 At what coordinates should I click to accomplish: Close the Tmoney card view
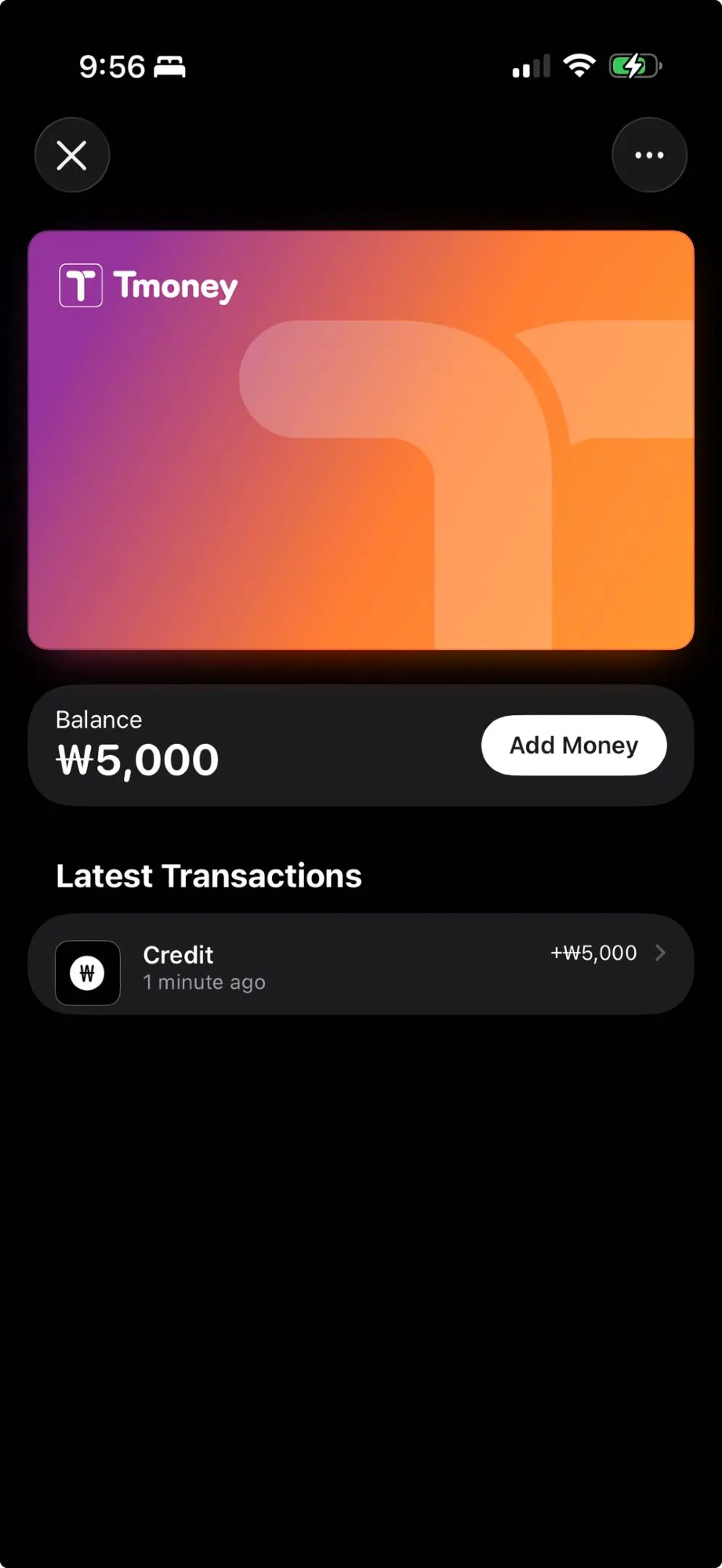72,155
